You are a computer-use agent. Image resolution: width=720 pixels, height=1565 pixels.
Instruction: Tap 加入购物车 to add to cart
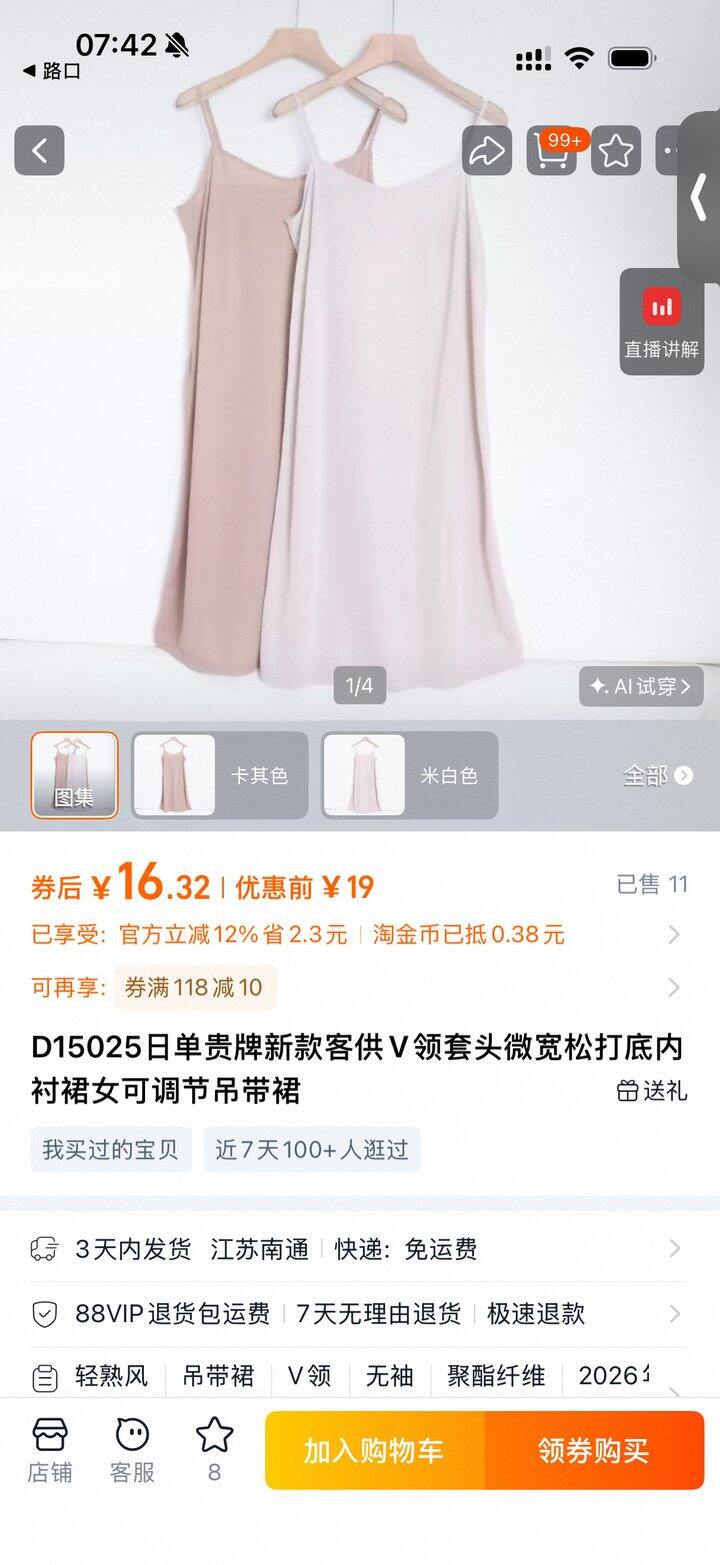point(374,1451)
